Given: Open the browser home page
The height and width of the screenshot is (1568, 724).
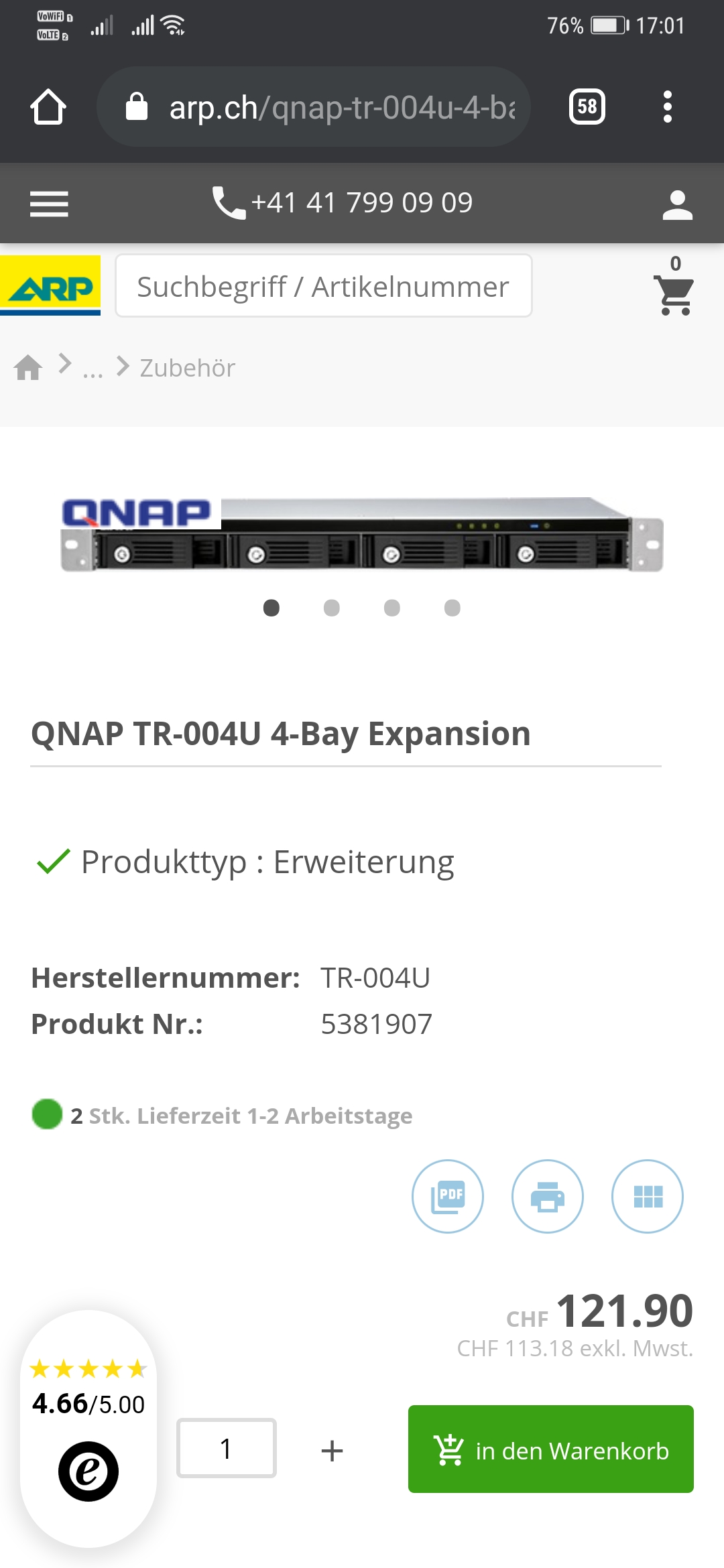Looking at the screenshot, I should tap(48, 107).
